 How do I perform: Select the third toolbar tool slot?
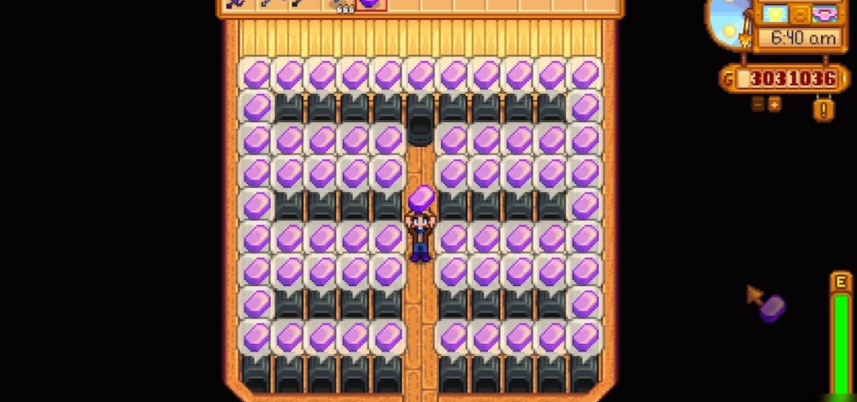(302, 4)
